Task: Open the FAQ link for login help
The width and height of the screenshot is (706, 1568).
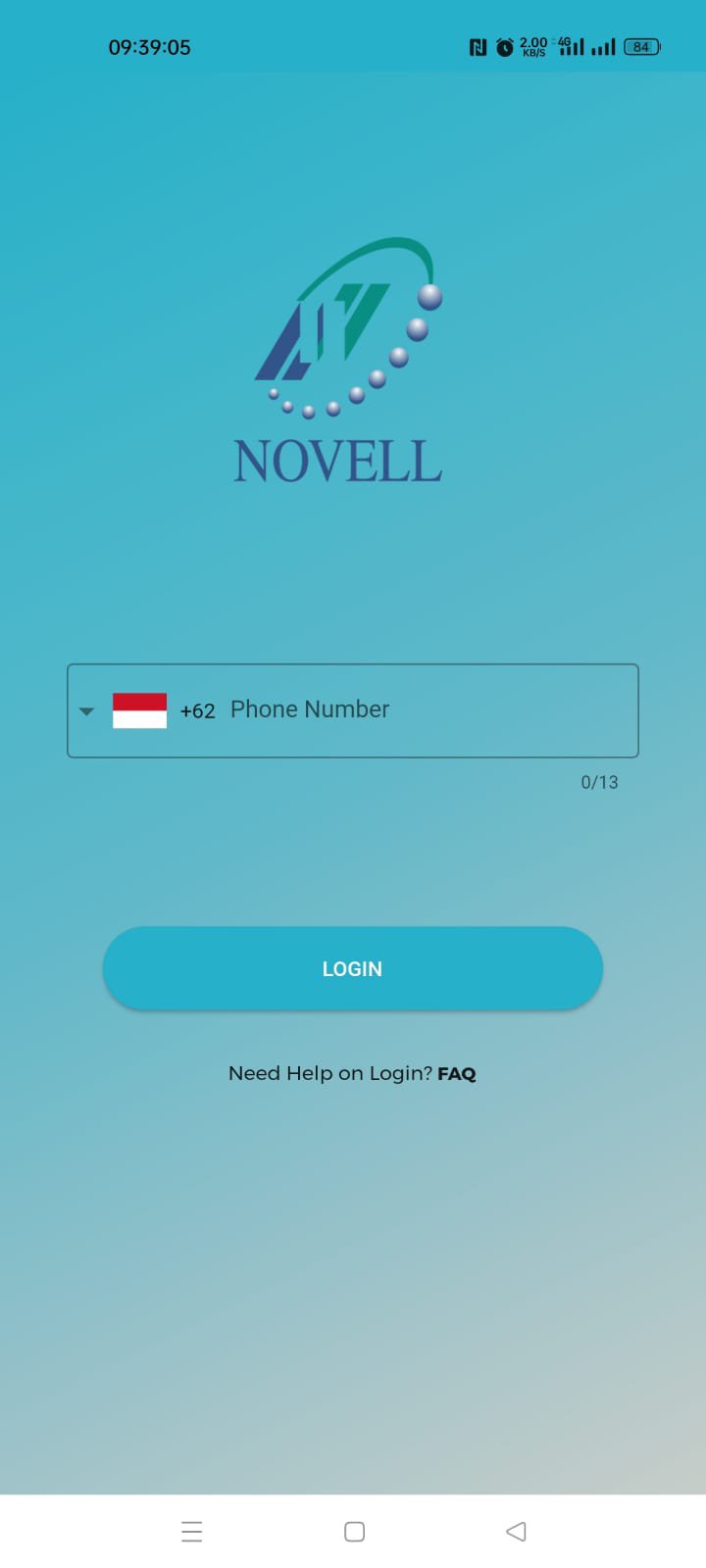Action: tap(457, 1074)
